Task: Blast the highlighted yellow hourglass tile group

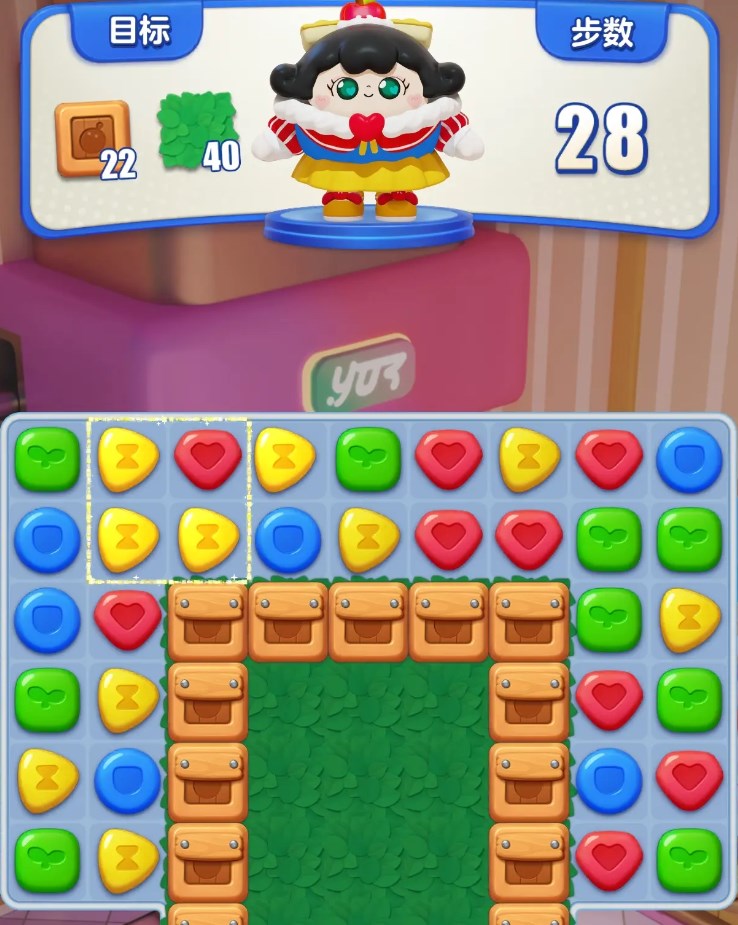Action: tap(128, 540)
